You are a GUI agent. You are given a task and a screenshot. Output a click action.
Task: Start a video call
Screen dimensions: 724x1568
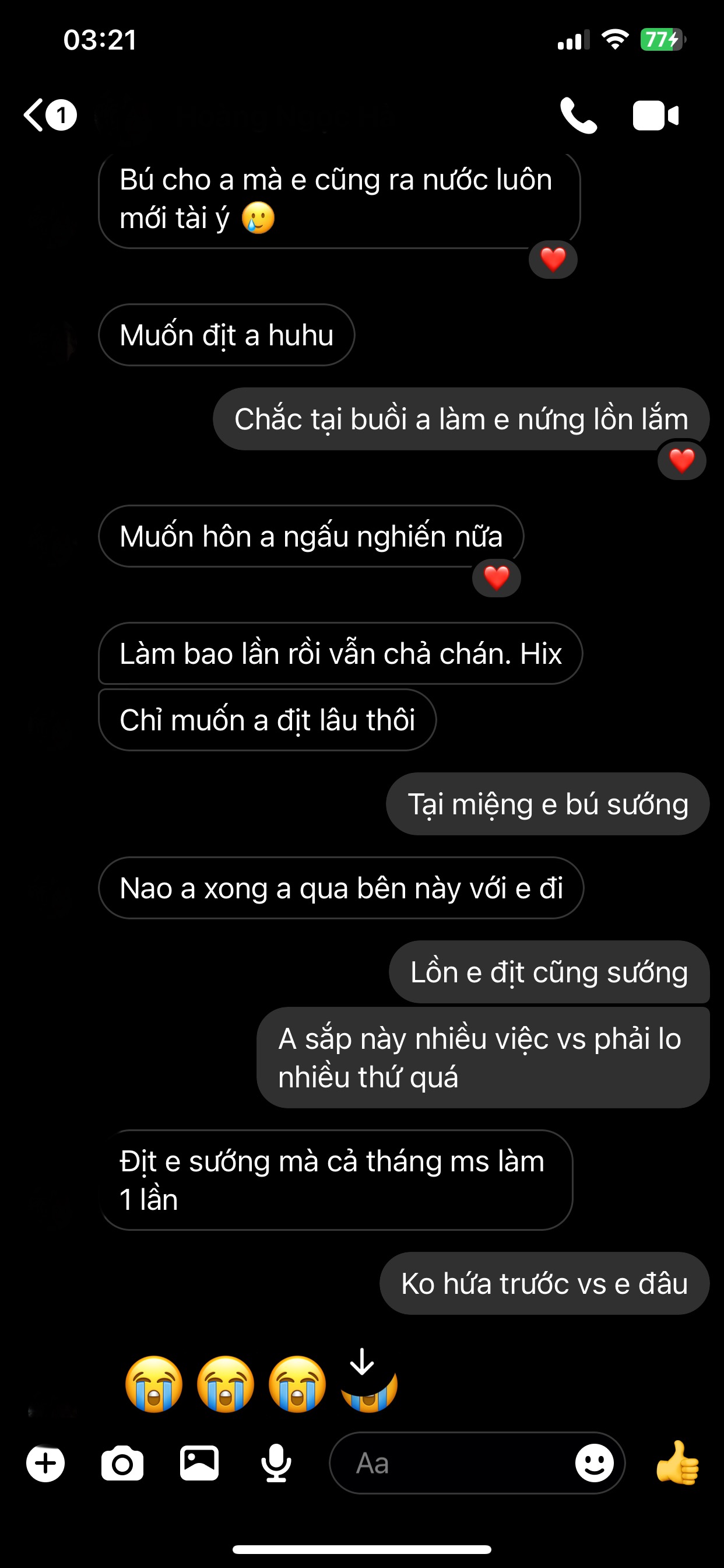tap(655, 115)
